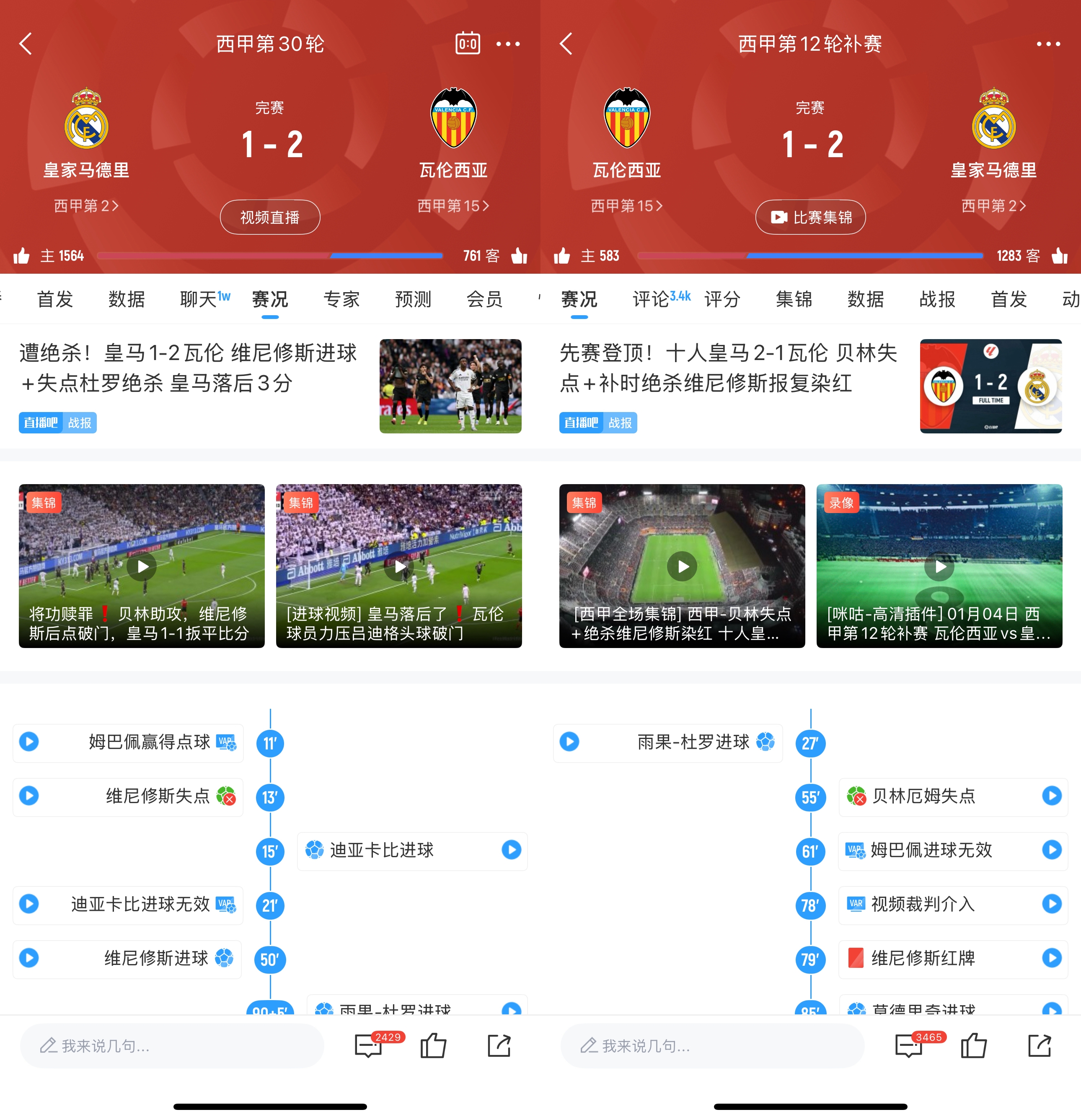Switch to the 专家 tab

click(341, 299)
